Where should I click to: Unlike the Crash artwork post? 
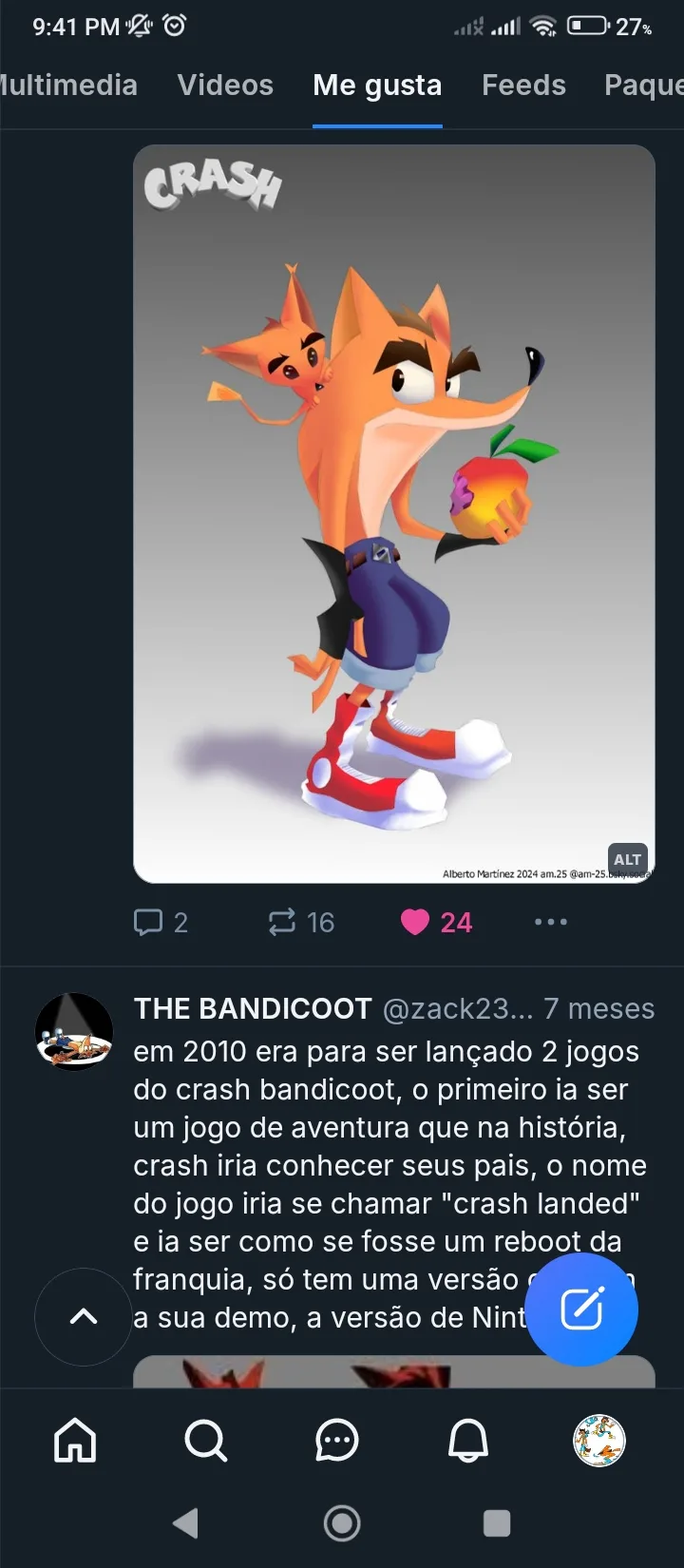[436, 922]
